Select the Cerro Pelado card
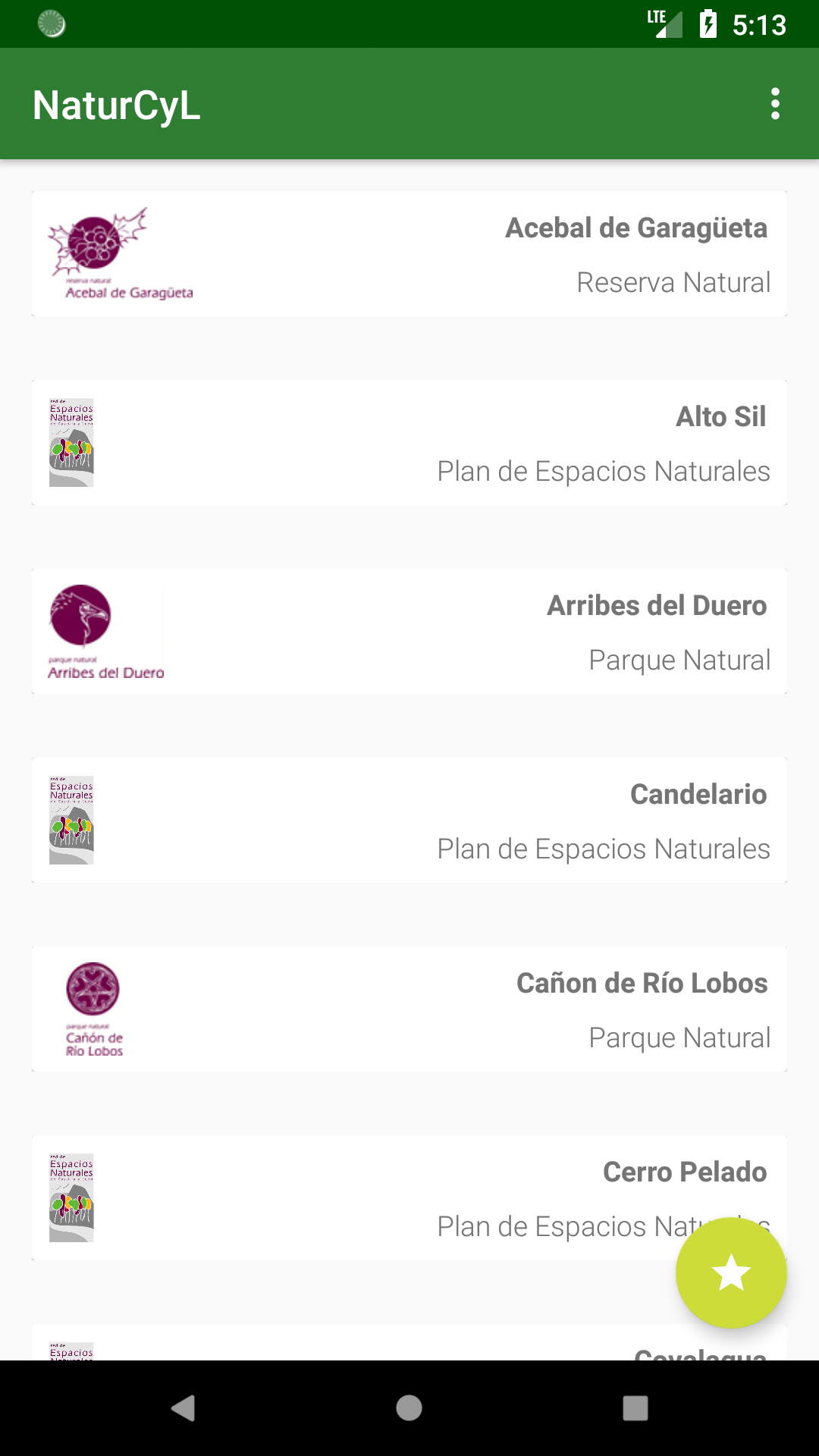Viewport: 819px width, 1456px height. [x=409, y=1197]
